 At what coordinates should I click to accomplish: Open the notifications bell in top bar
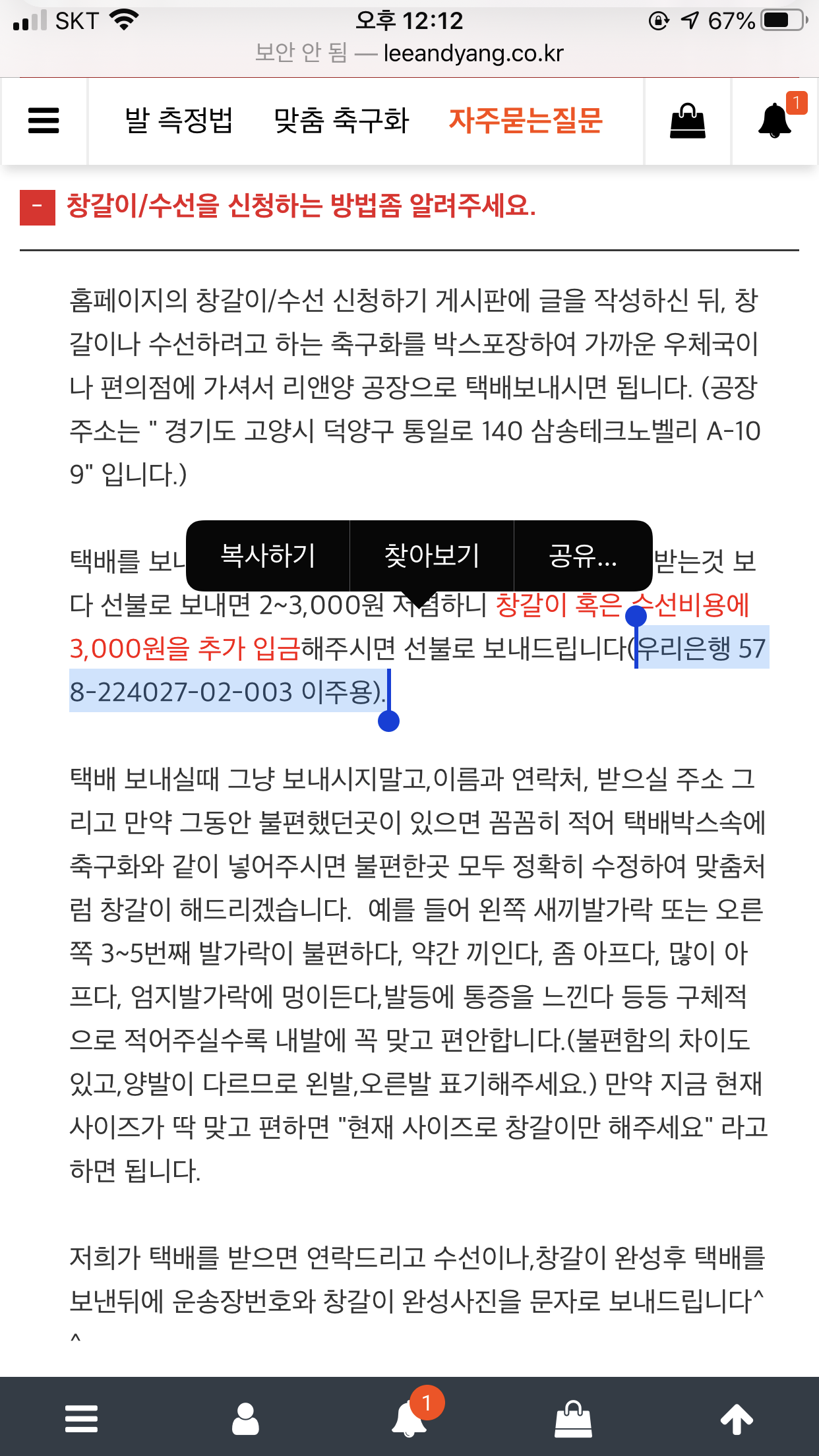pos(775,121)
